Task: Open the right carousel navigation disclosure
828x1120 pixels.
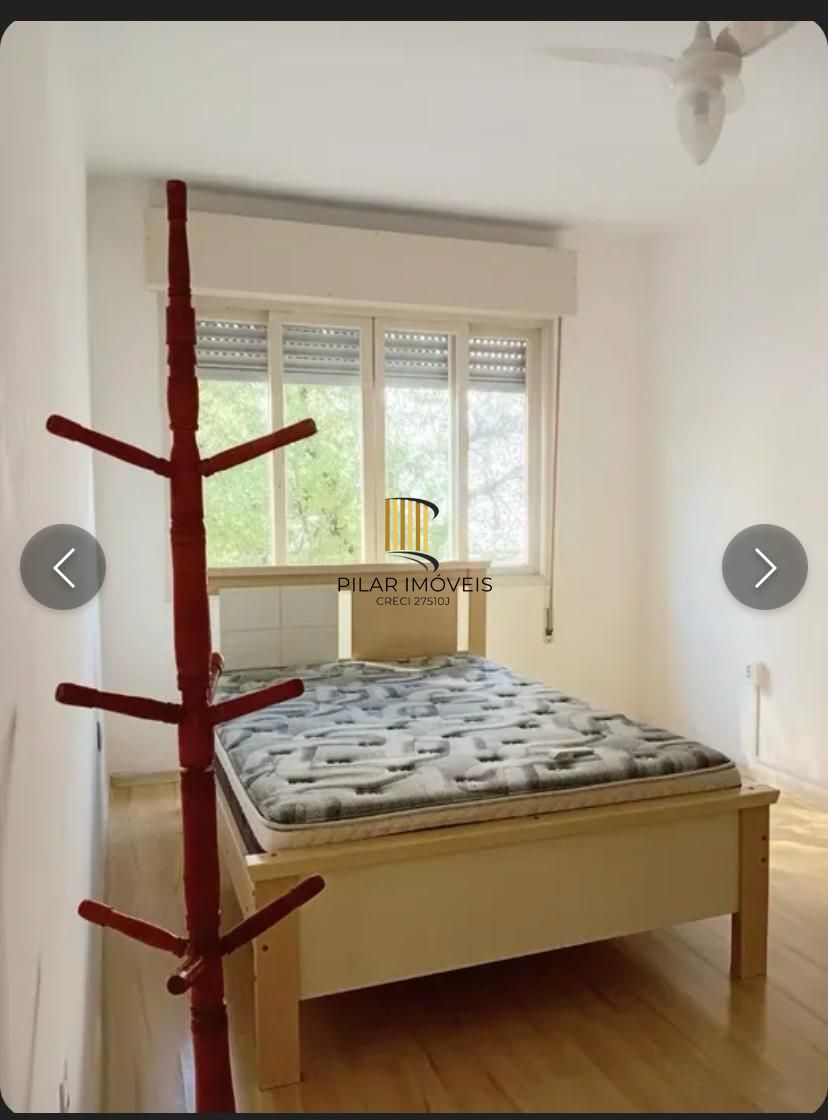Action: pos(764,567)
